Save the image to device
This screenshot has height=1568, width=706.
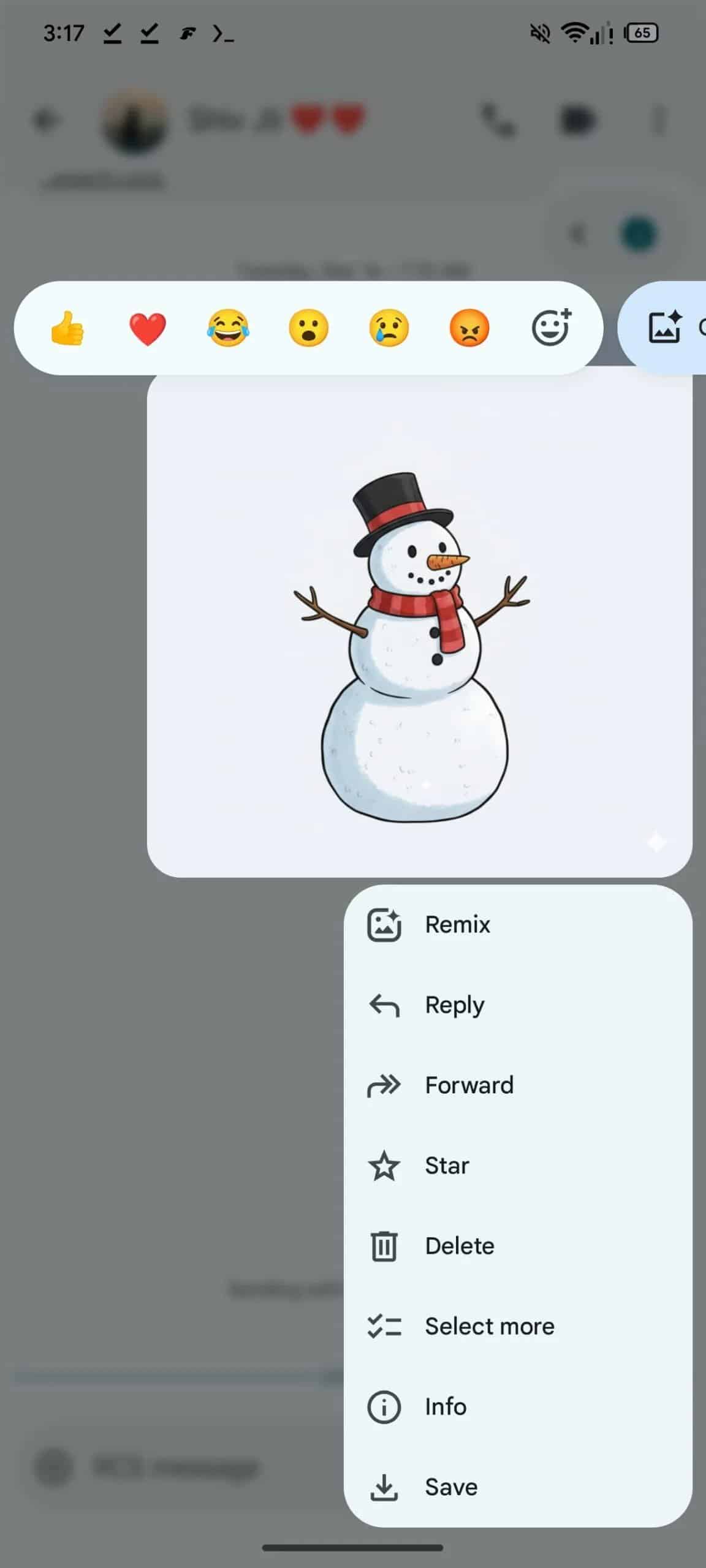click(x=450, y=1487)
